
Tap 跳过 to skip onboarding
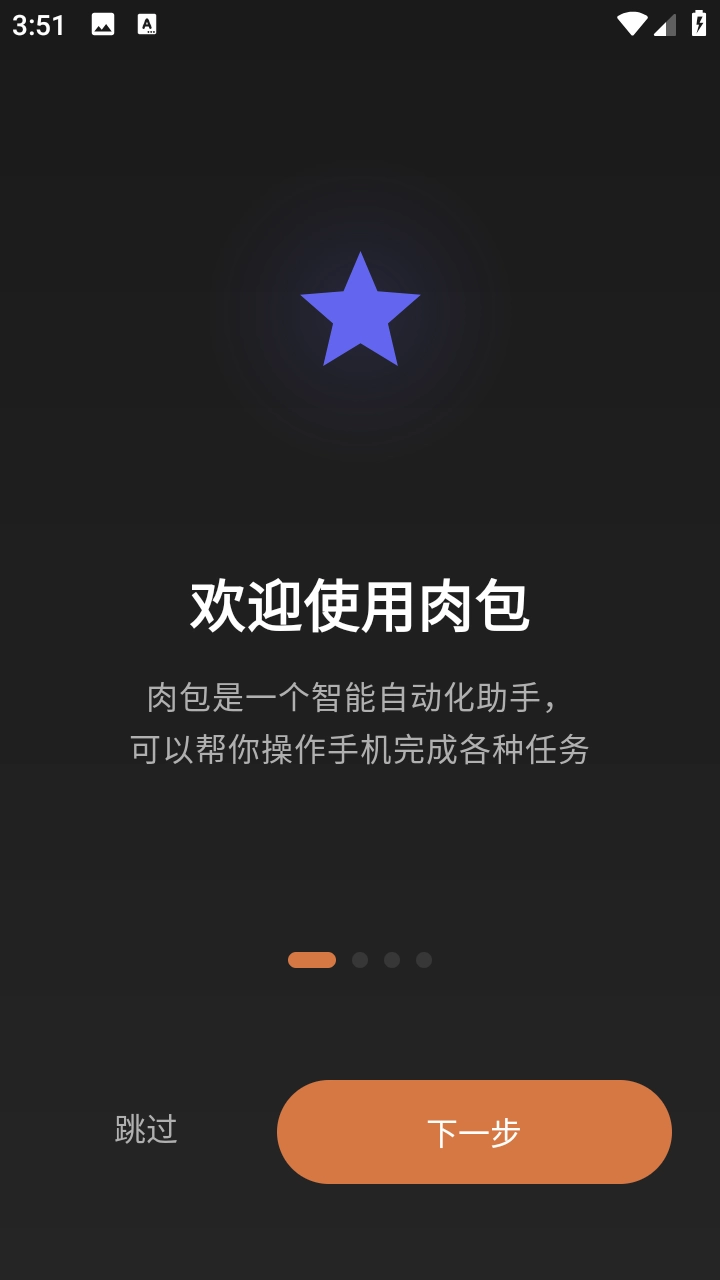click(x=145, y=1131)
